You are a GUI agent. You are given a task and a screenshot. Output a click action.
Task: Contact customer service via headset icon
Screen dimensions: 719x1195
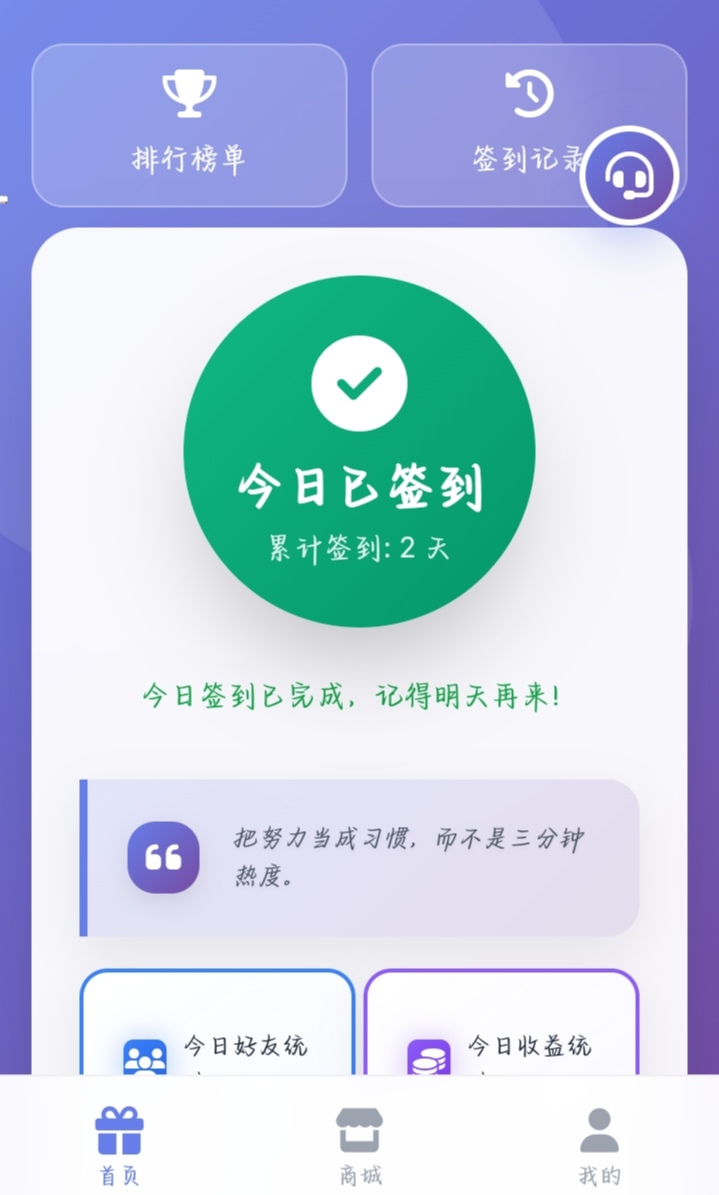(629, 177)
